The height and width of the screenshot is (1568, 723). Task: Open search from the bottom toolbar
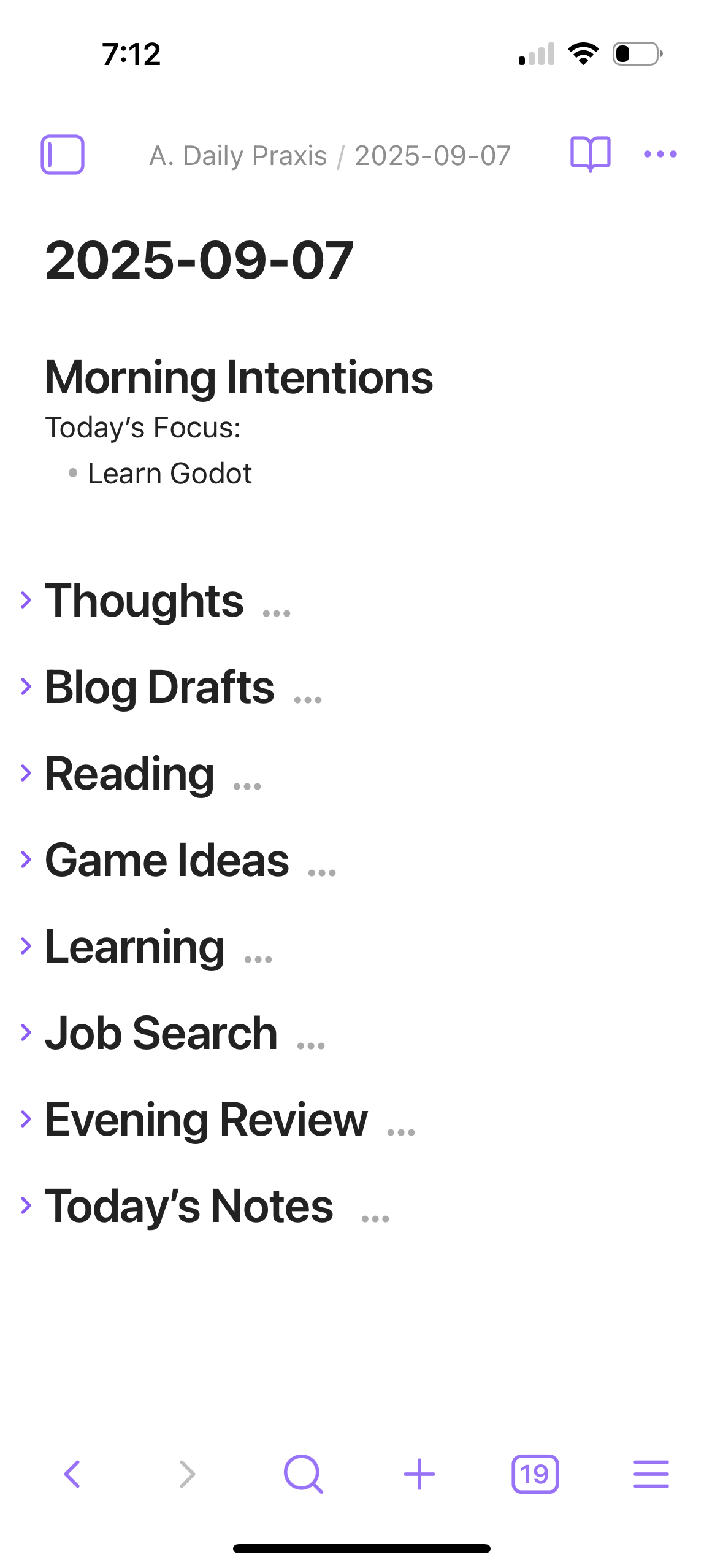304,1474
